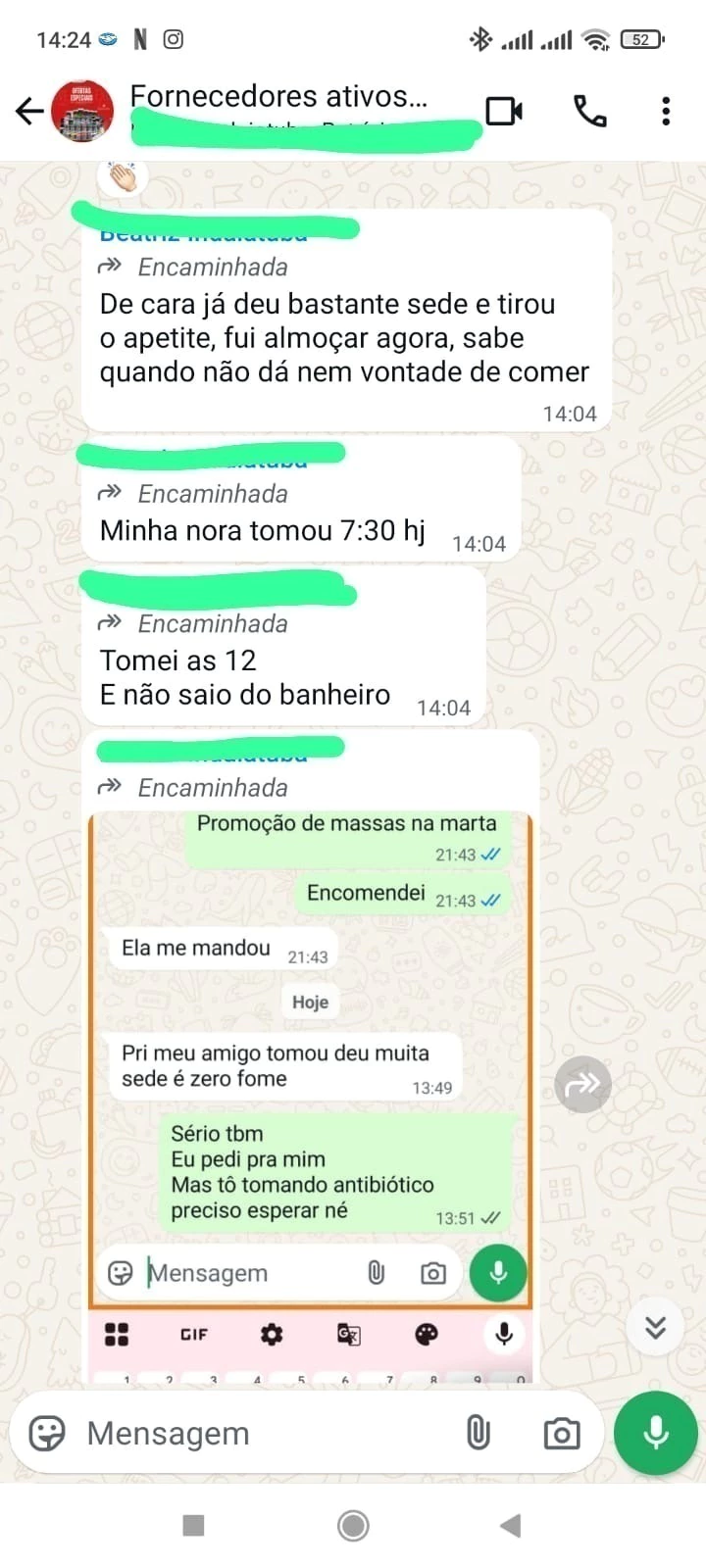Open the three-dot overflow menu
Image resolution: width=706 pixels, height=1568 pixels.
click(666, 111)
